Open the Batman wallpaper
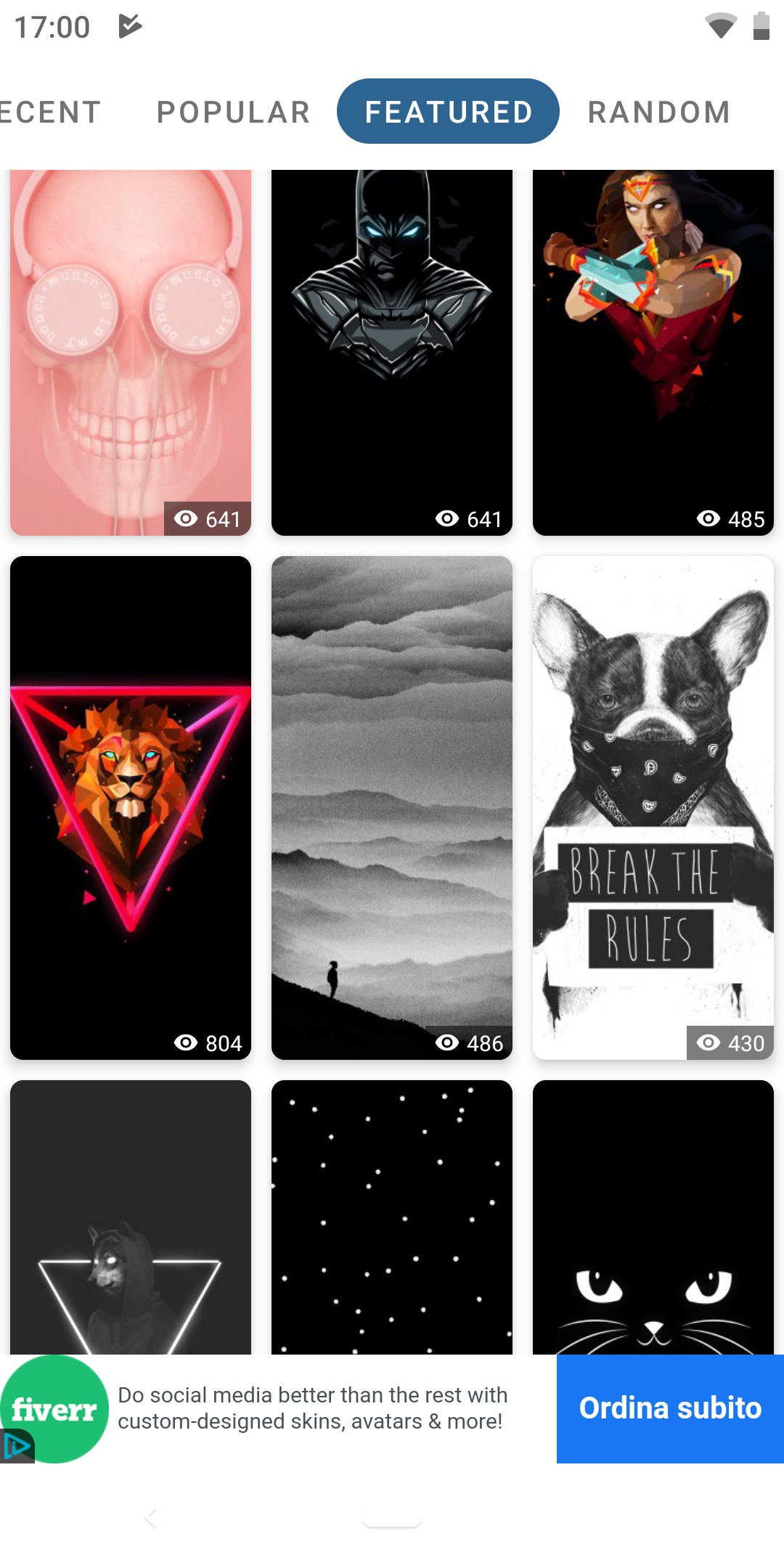The height and width of the screenshot is (1568, 784). 392,353
